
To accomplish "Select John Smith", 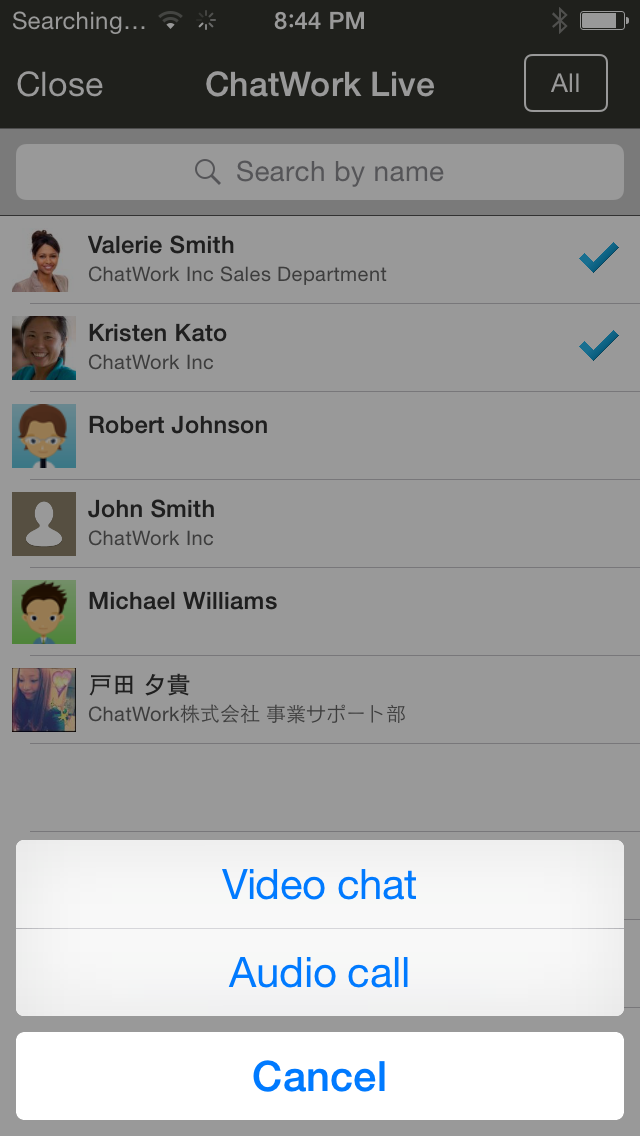I will click(x=320, y=523).
